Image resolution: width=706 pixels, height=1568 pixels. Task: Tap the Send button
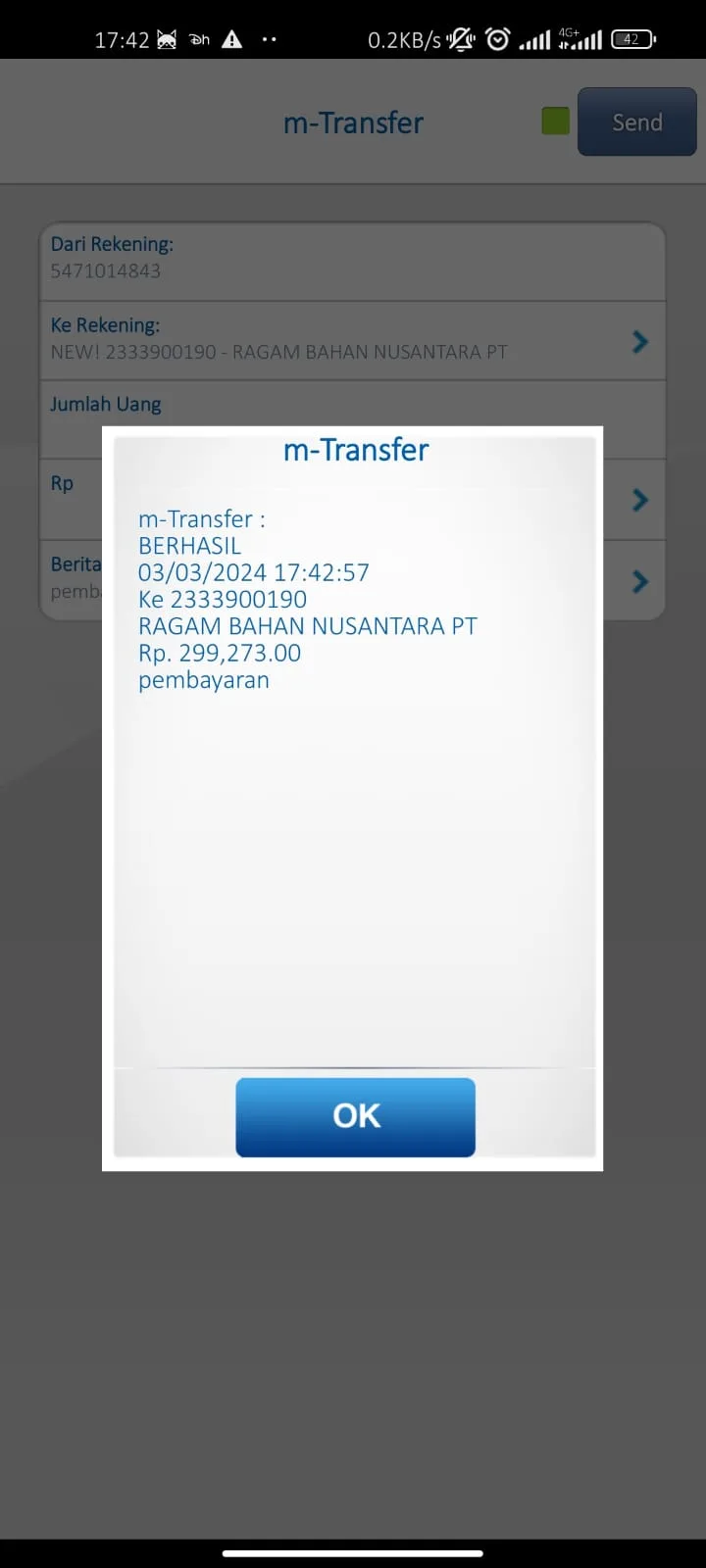637,122
